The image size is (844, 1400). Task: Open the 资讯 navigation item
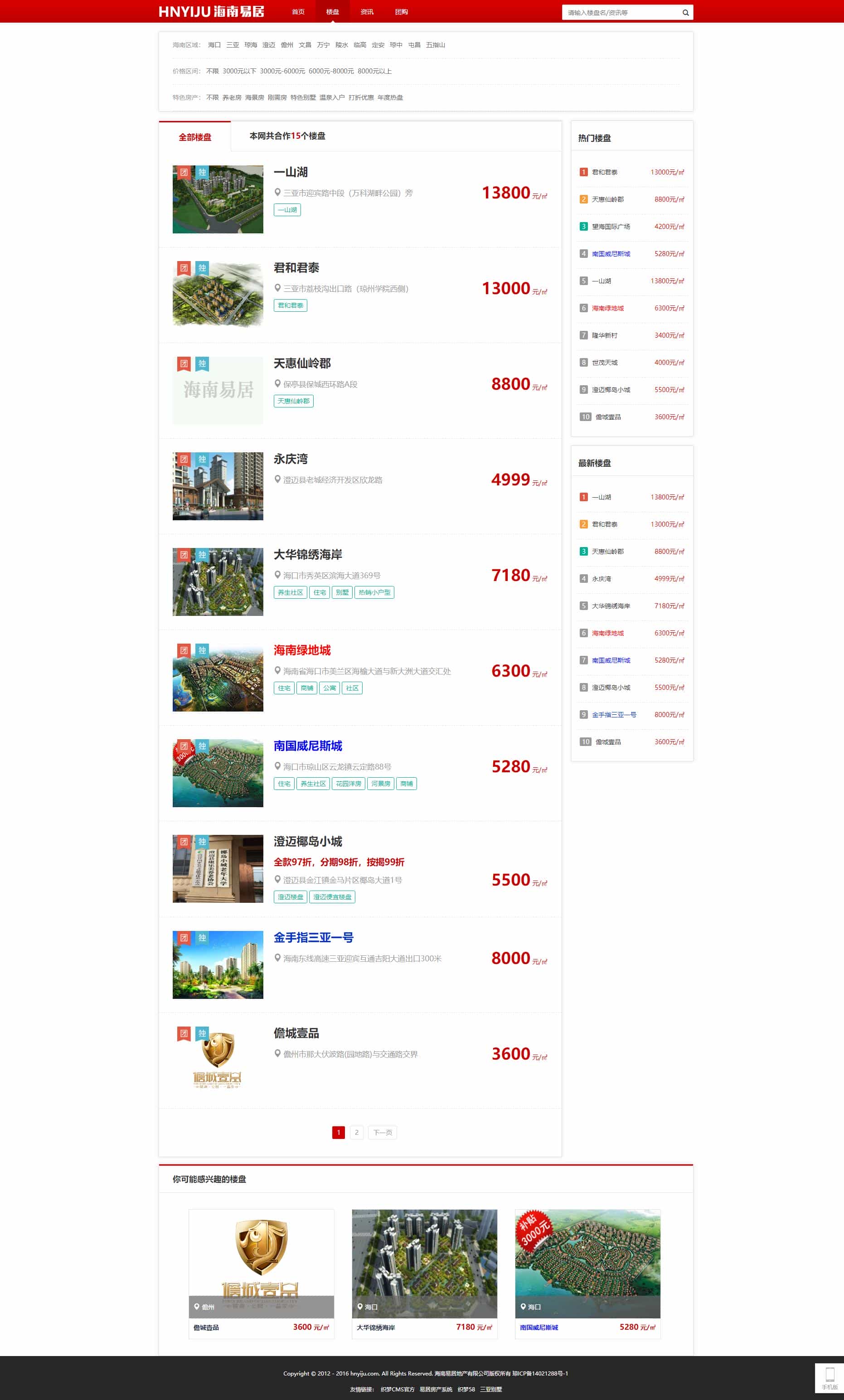coord(367,12)
